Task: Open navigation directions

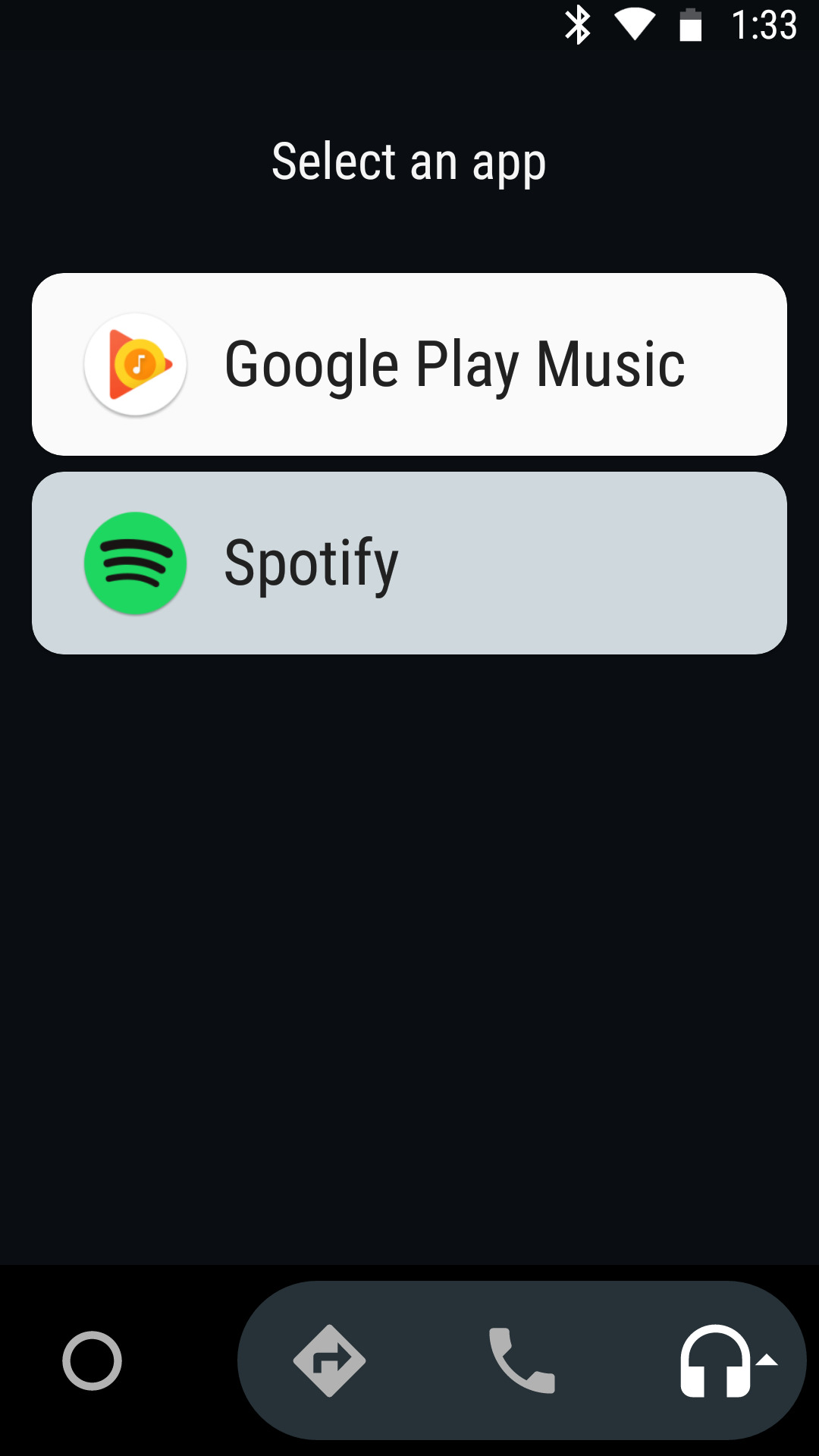Action: click(329, 1361)
